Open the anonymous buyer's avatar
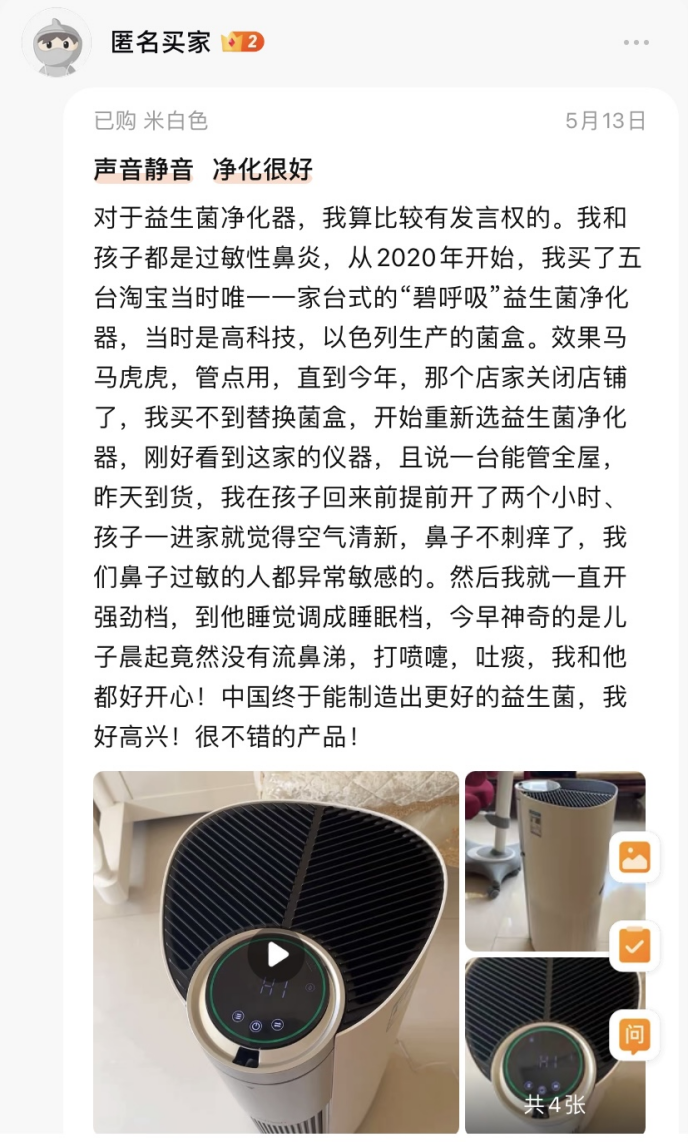 (x=56, y=44)
